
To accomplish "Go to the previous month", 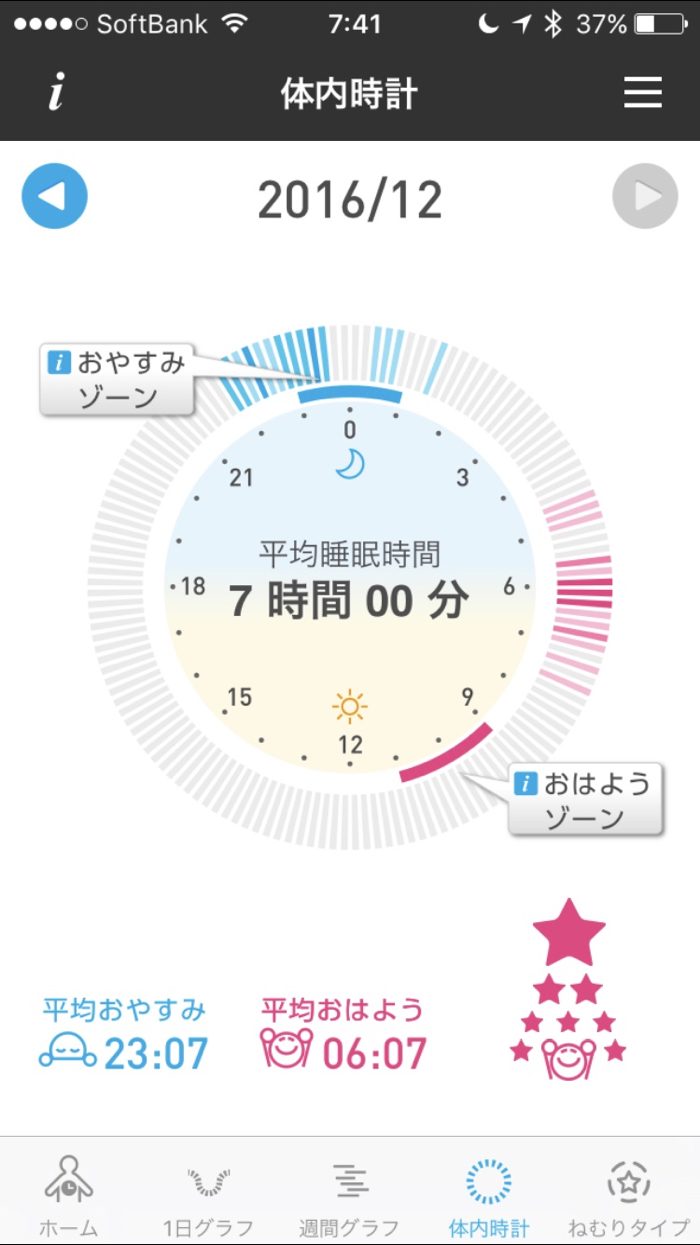I will (x=55, y=196).
